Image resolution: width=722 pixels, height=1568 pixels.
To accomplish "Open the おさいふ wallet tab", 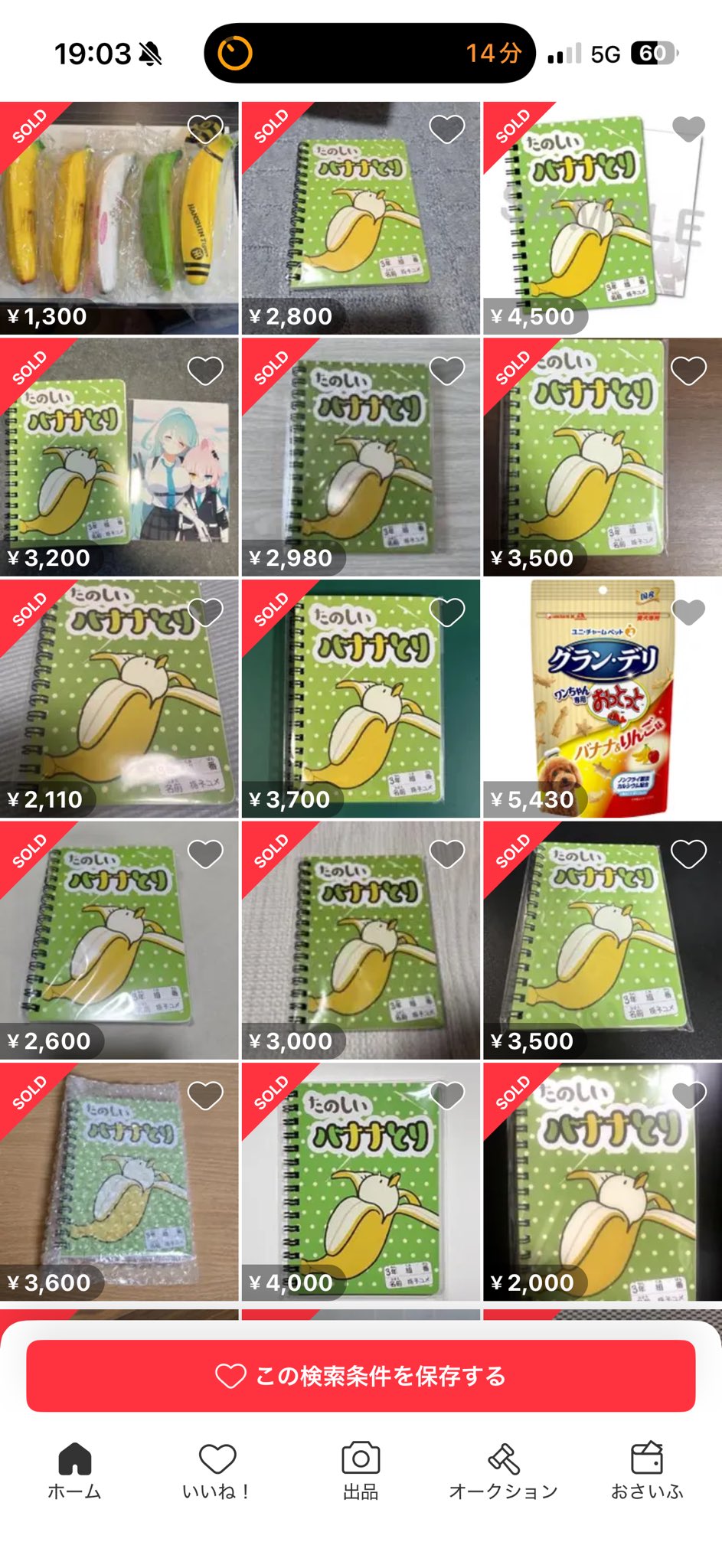I will click(x=647, y=1469).
